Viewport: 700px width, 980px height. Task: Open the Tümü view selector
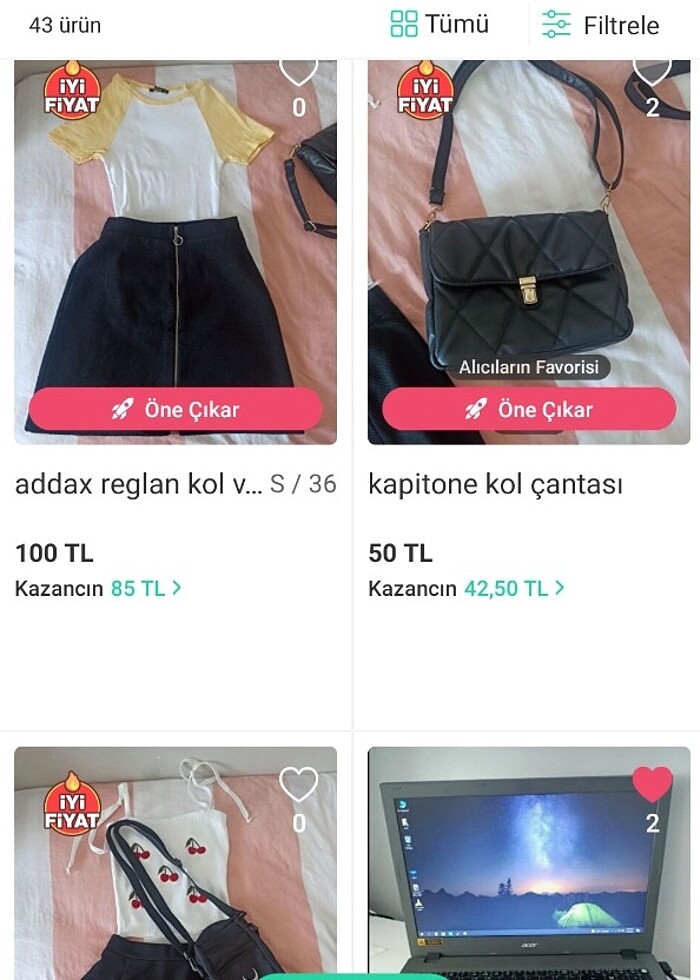(440, 24)
